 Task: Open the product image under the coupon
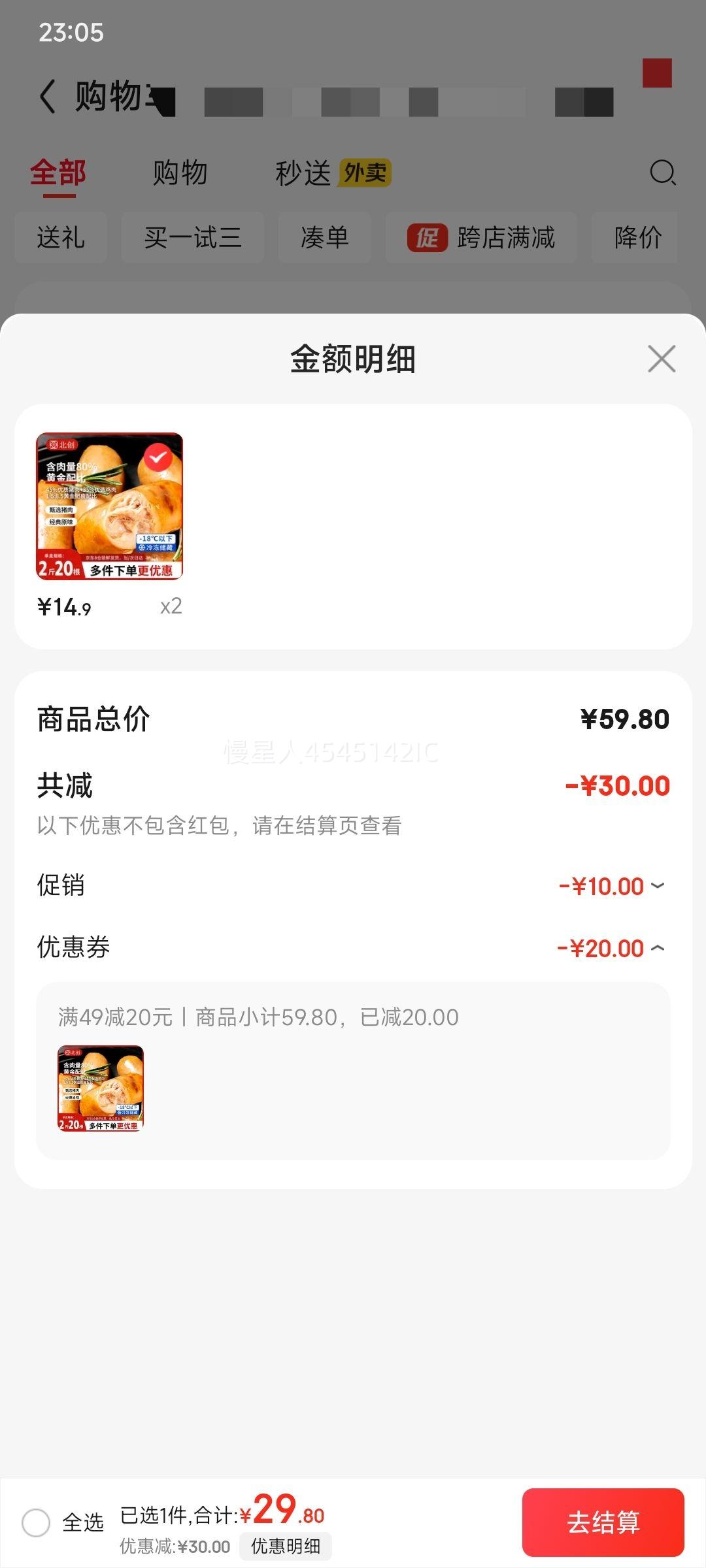(101, 1088)
